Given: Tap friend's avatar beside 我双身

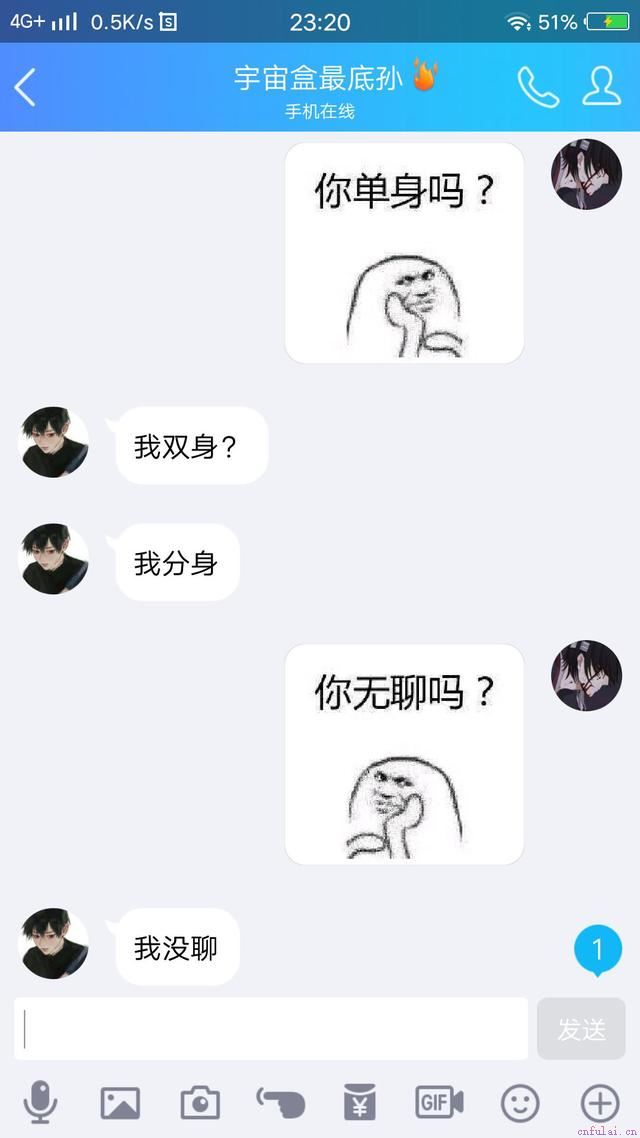Looking at the screenshot, I should coord(54,442).
